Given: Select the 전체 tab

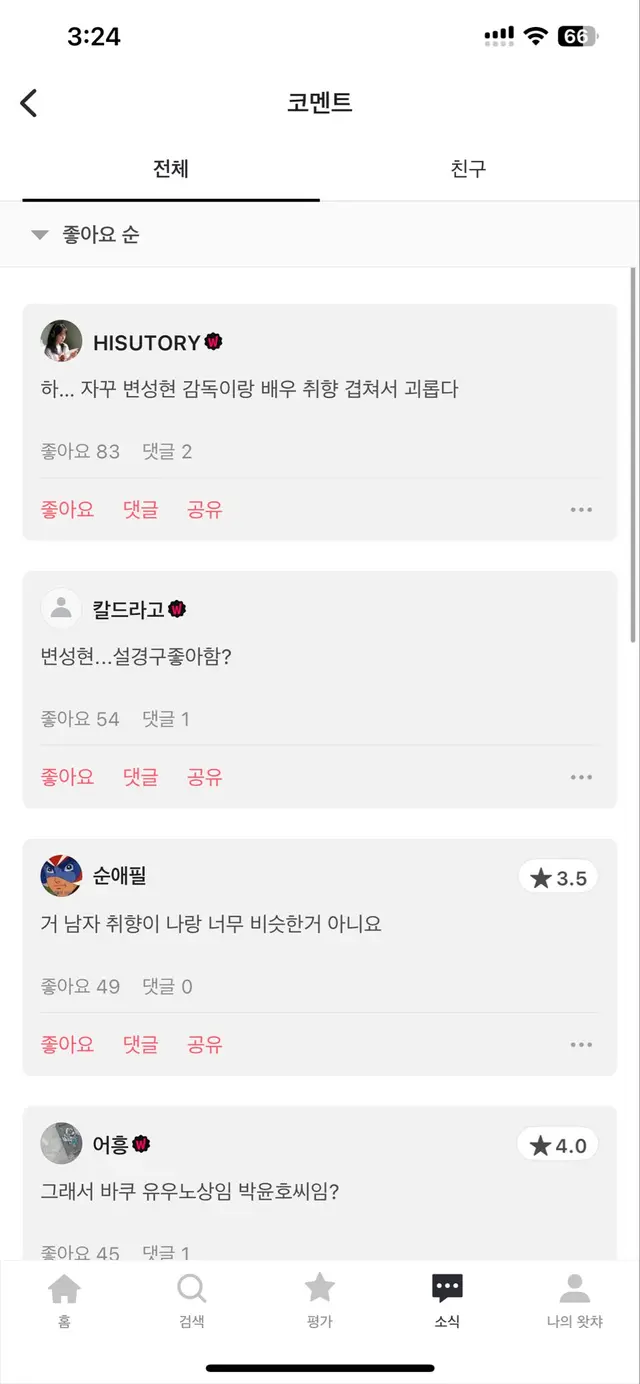Looking at the screenshot, I should click(x=171, y=169).
